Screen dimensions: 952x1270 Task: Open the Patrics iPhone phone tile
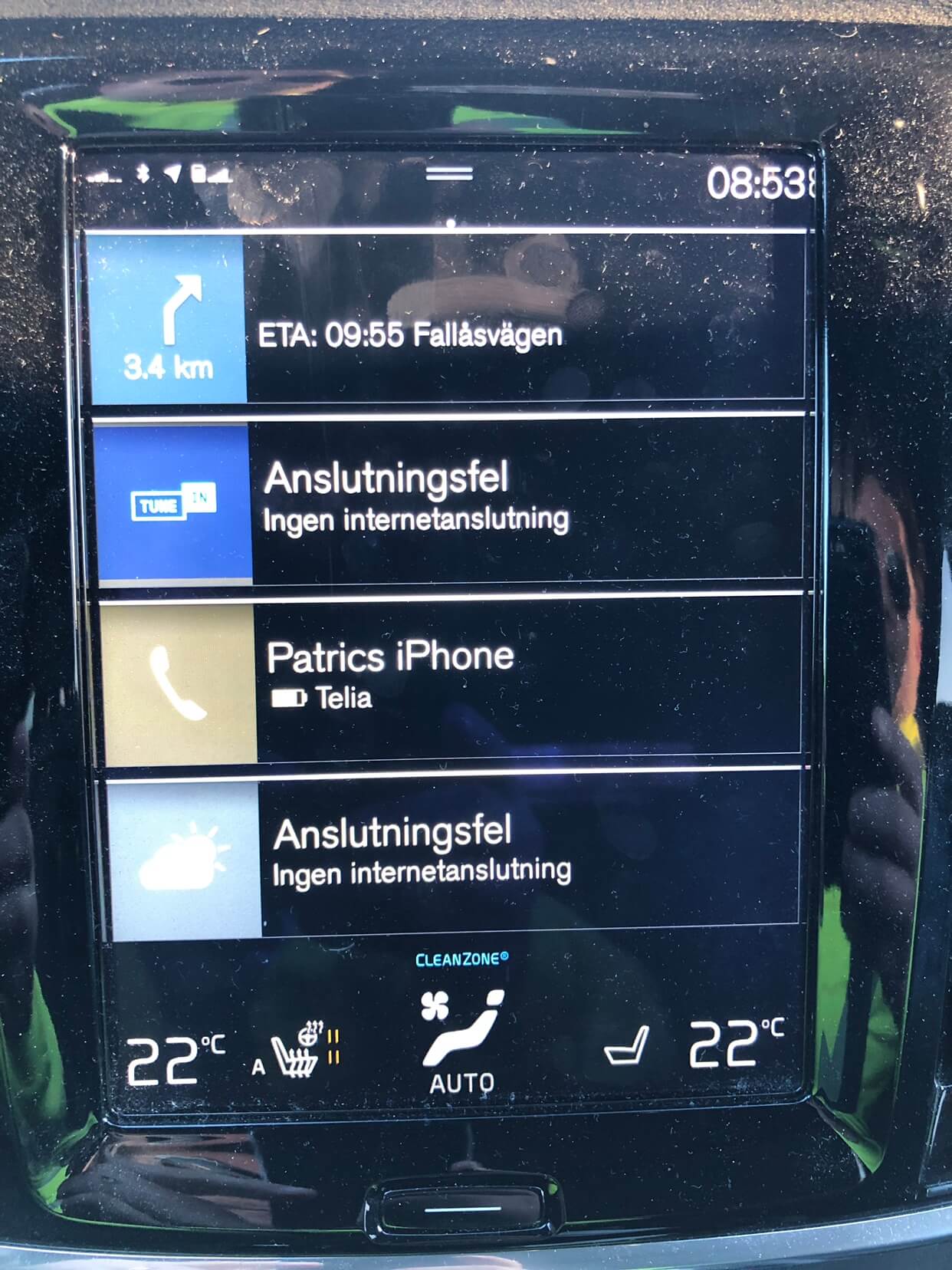(451, 679)
